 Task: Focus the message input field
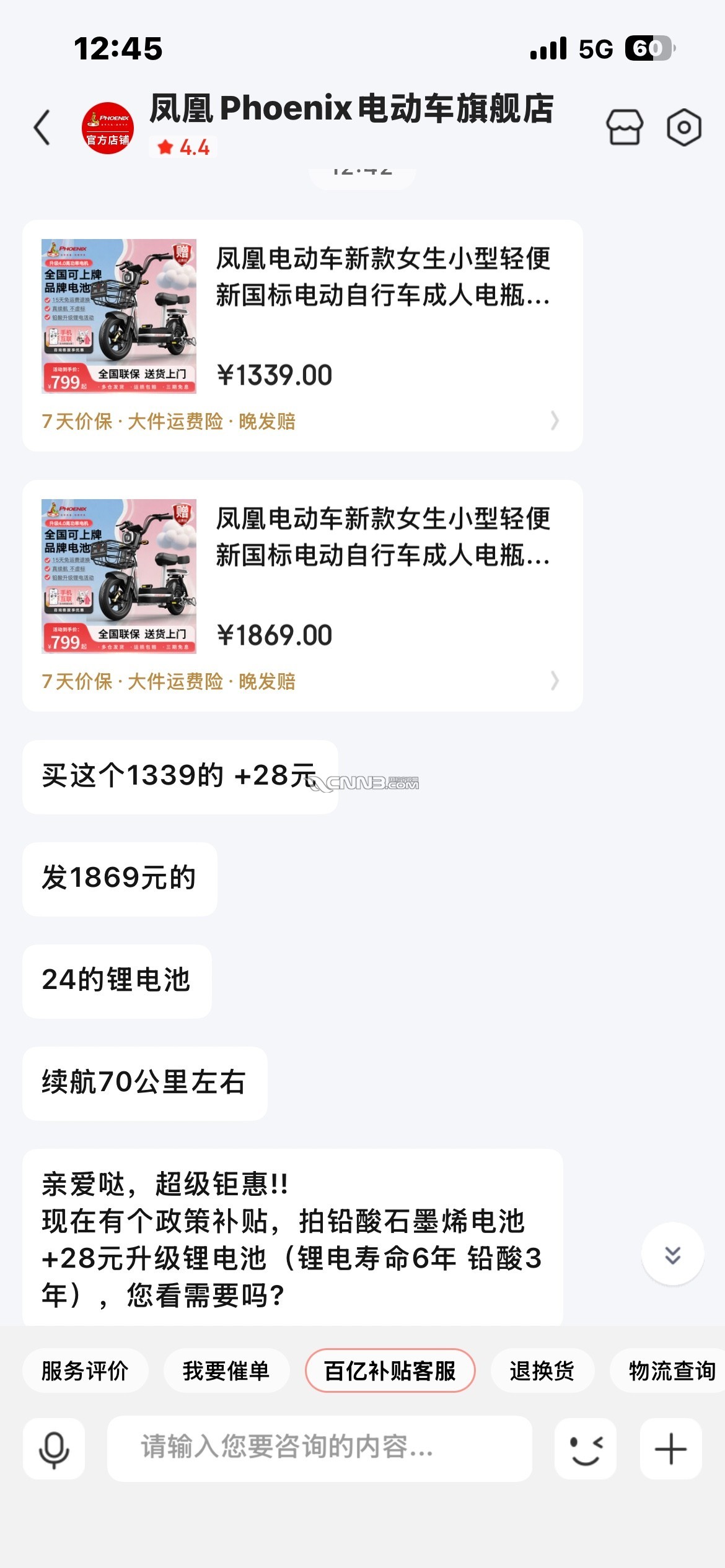click(319, 1448)
